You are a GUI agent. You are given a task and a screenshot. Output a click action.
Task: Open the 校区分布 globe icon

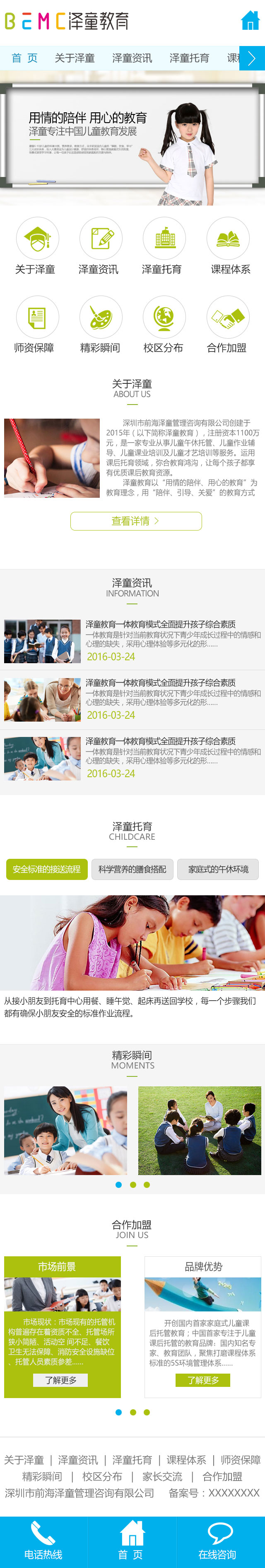tap(164, 317)
